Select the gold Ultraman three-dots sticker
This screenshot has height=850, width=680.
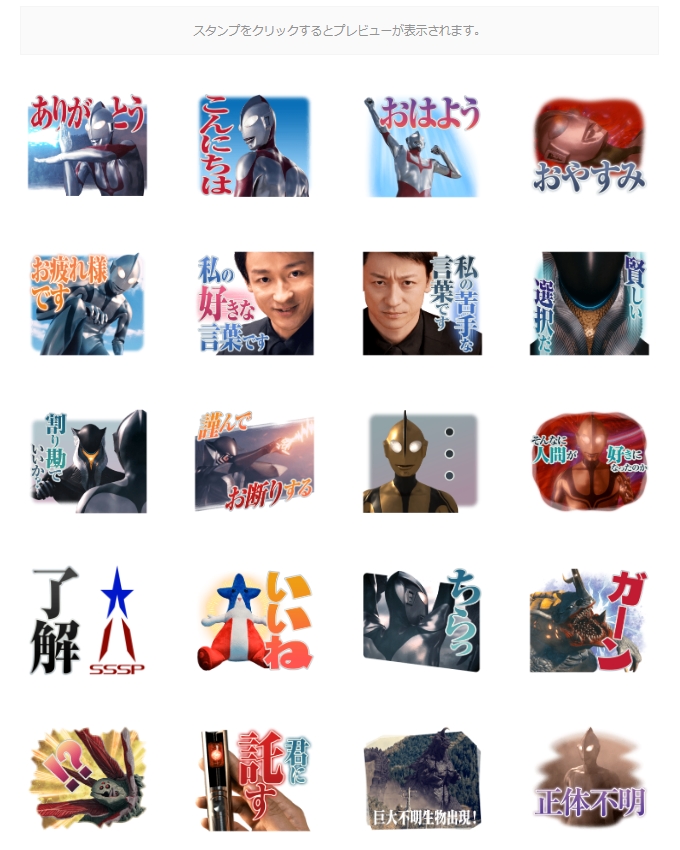[422, 462]
